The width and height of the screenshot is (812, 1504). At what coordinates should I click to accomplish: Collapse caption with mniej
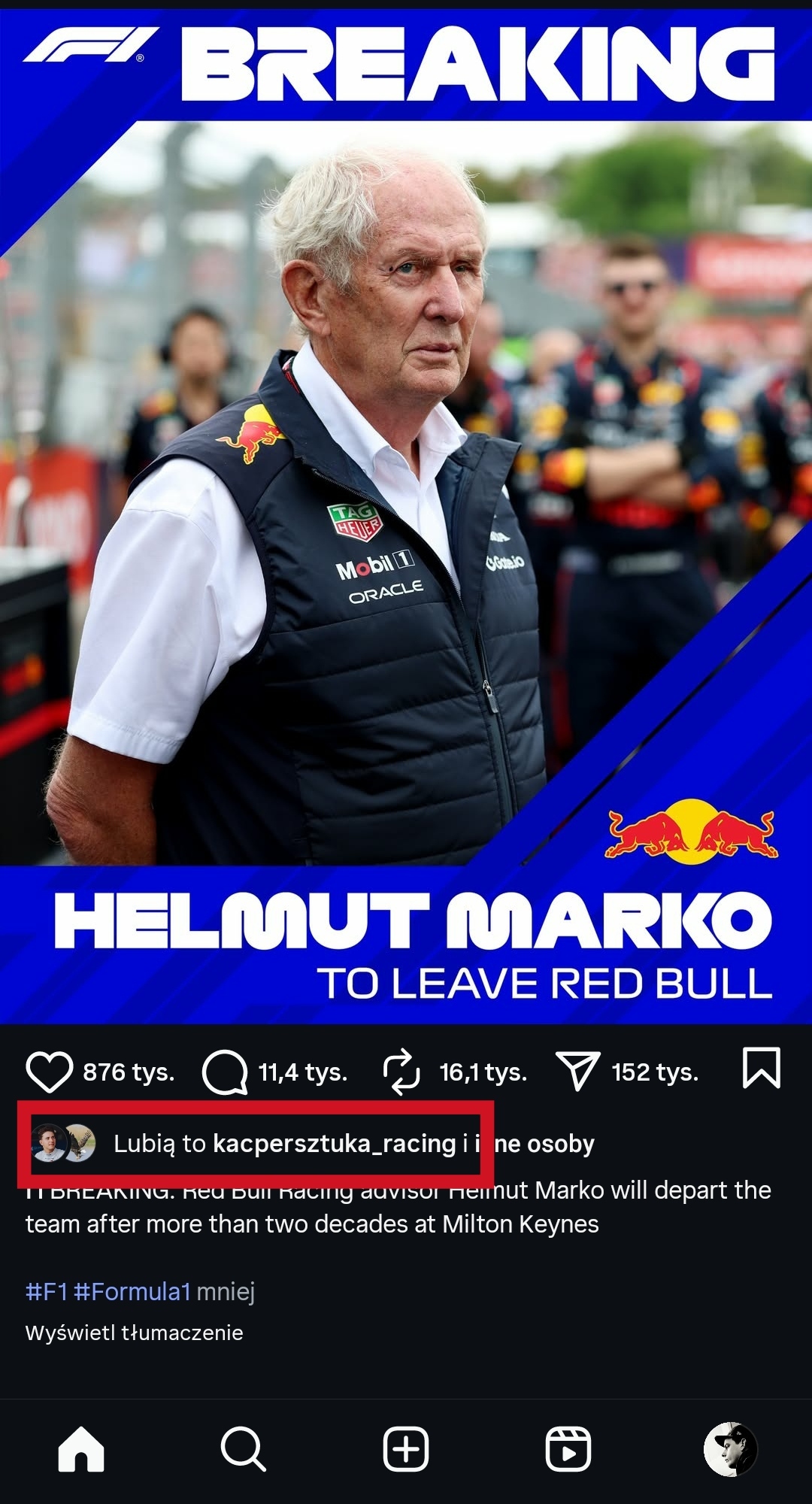point(226,1292)
